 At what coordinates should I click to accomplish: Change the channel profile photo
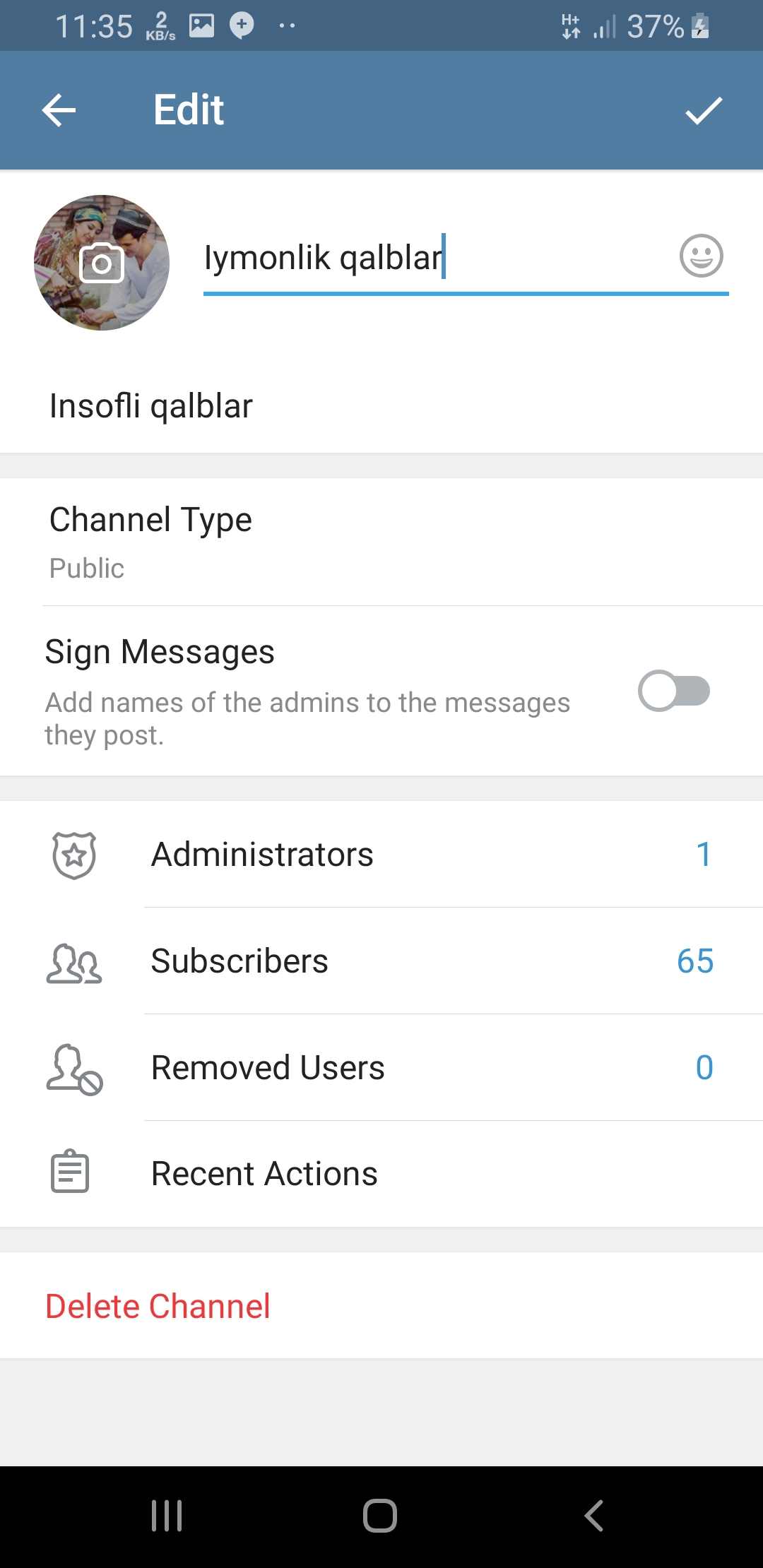pos(102,263)
